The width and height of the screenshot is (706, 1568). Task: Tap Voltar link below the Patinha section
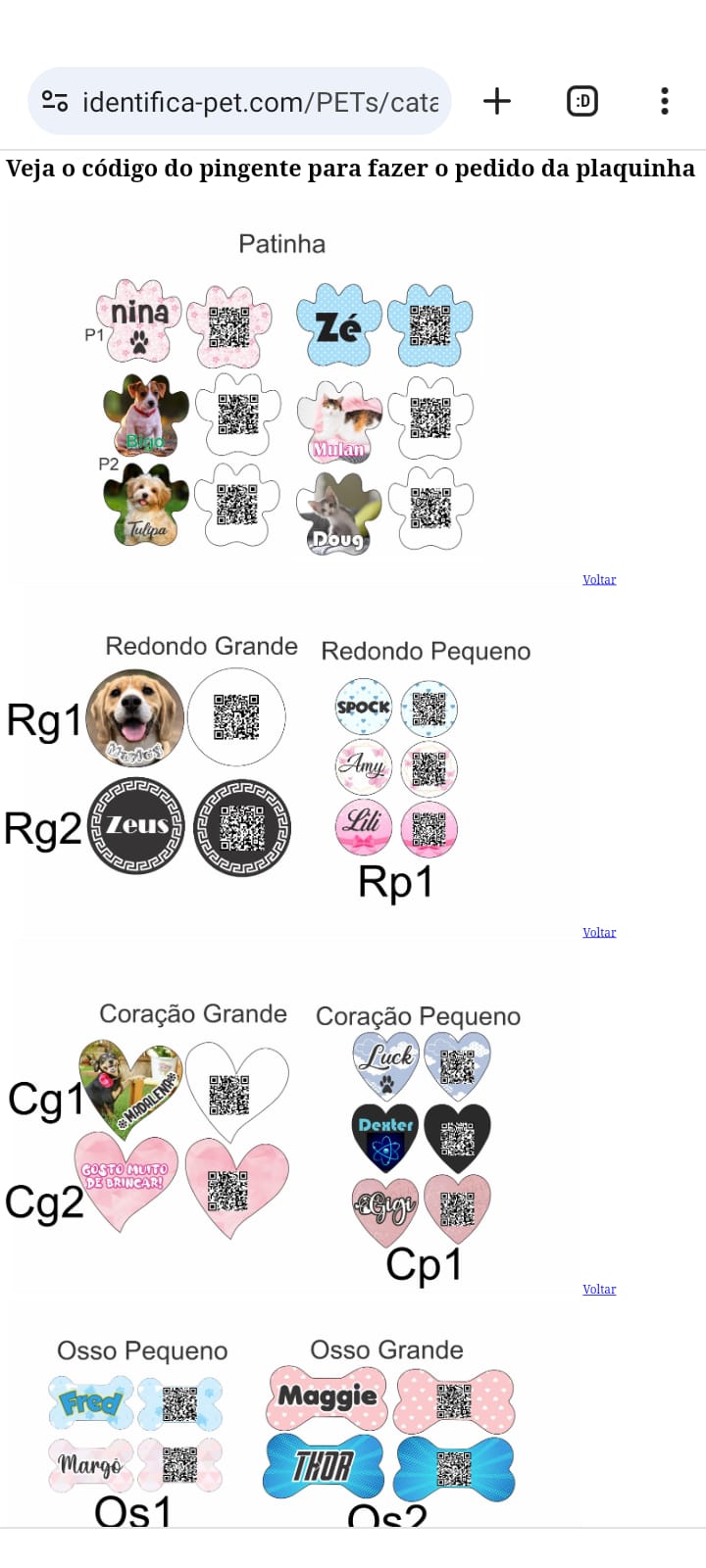(x=599, y=580)
